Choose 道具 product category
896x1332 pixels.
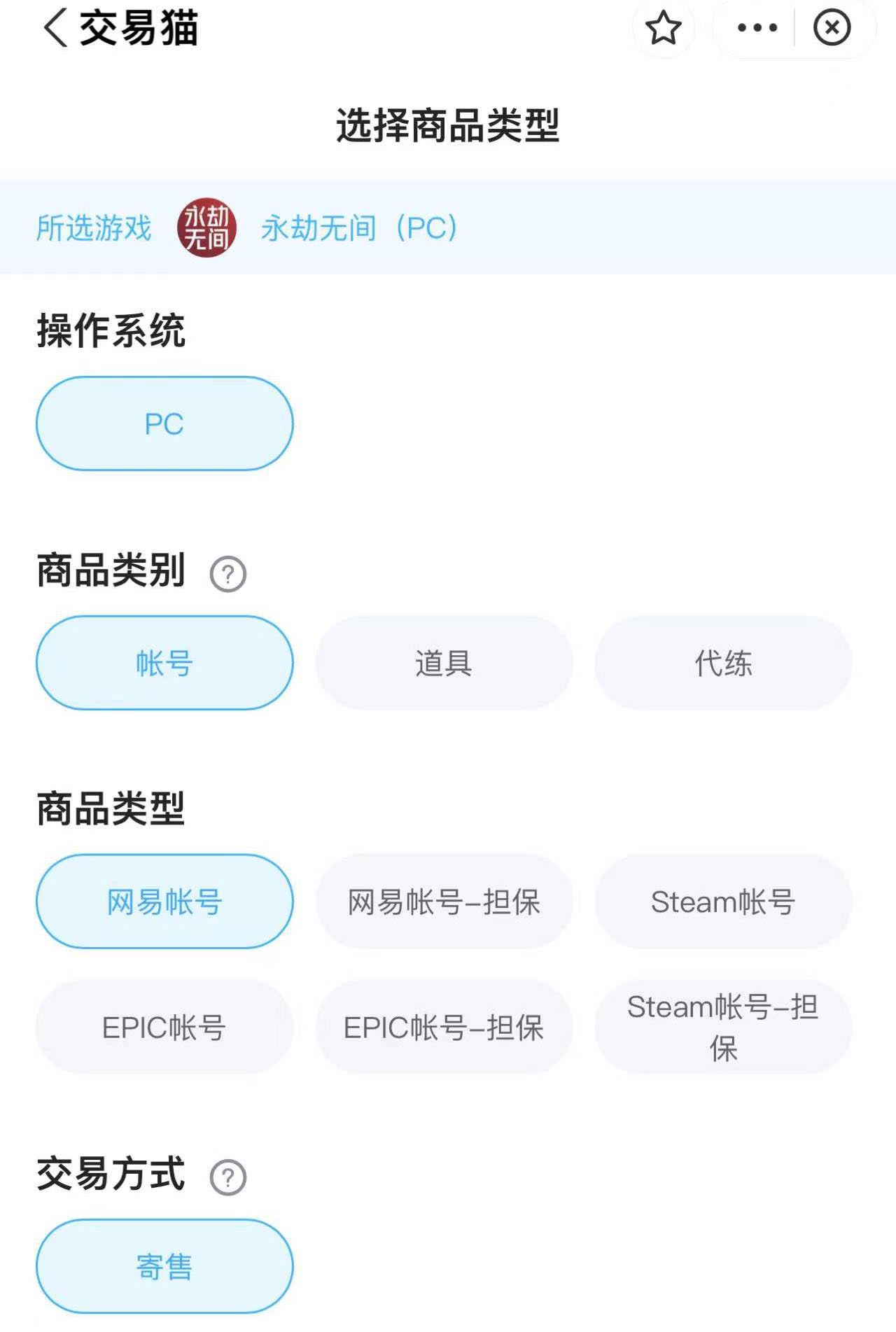[x=444, y=663]
